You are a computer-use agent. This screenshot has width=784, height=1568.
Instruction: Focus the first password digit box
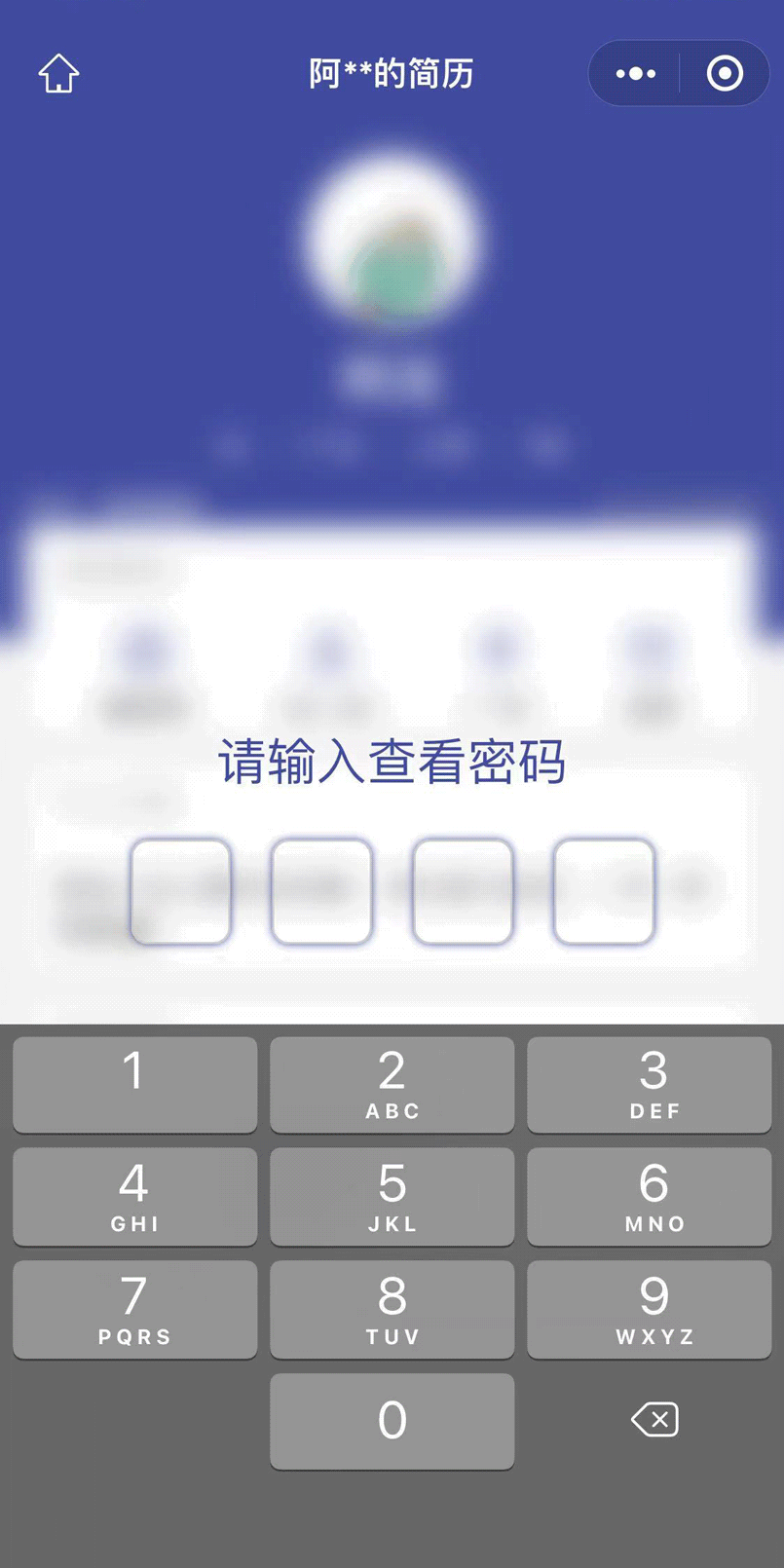point(181,891)
